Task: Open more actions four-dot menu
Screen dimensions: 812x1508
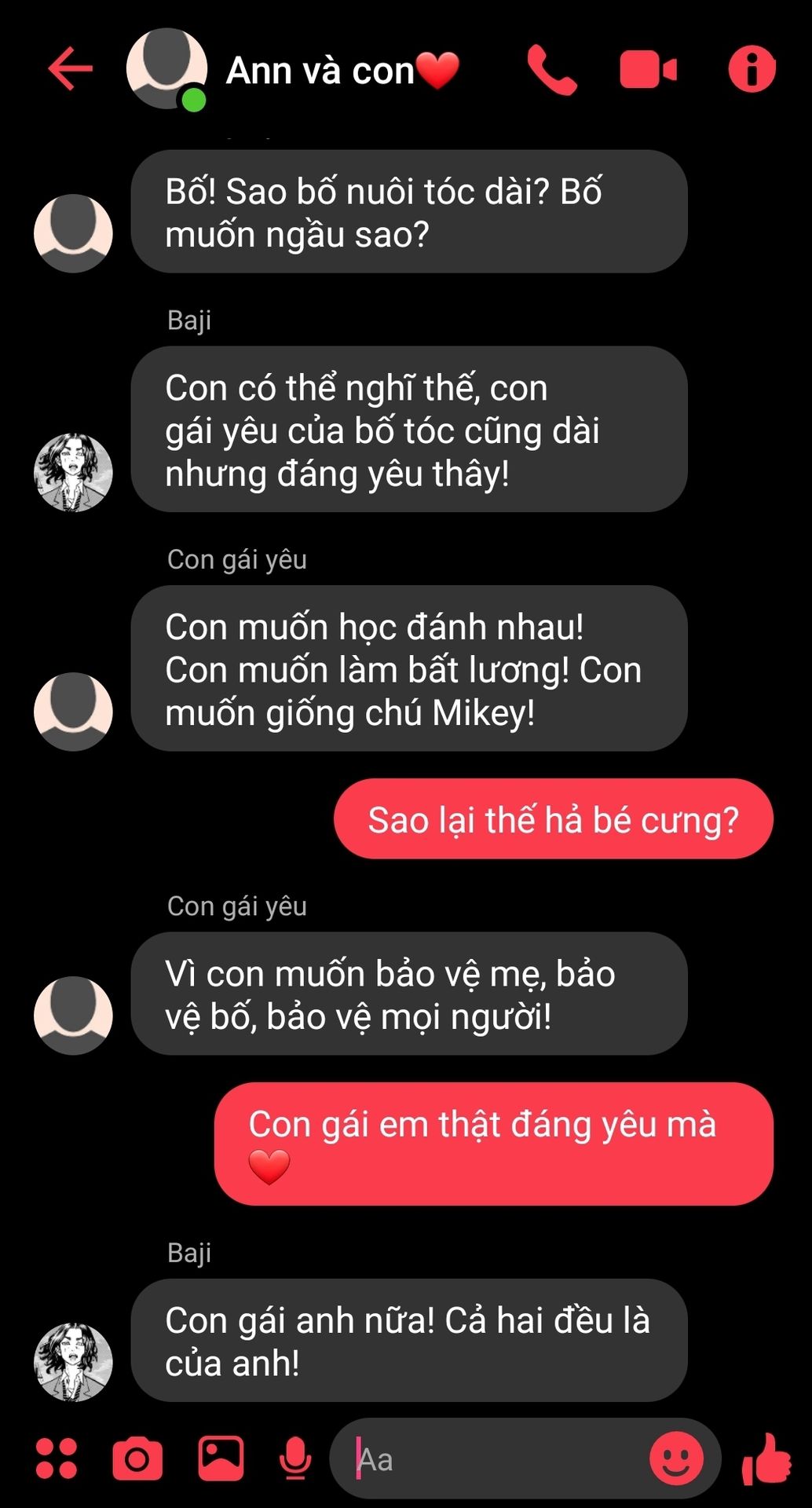Action: [57, 1459]
